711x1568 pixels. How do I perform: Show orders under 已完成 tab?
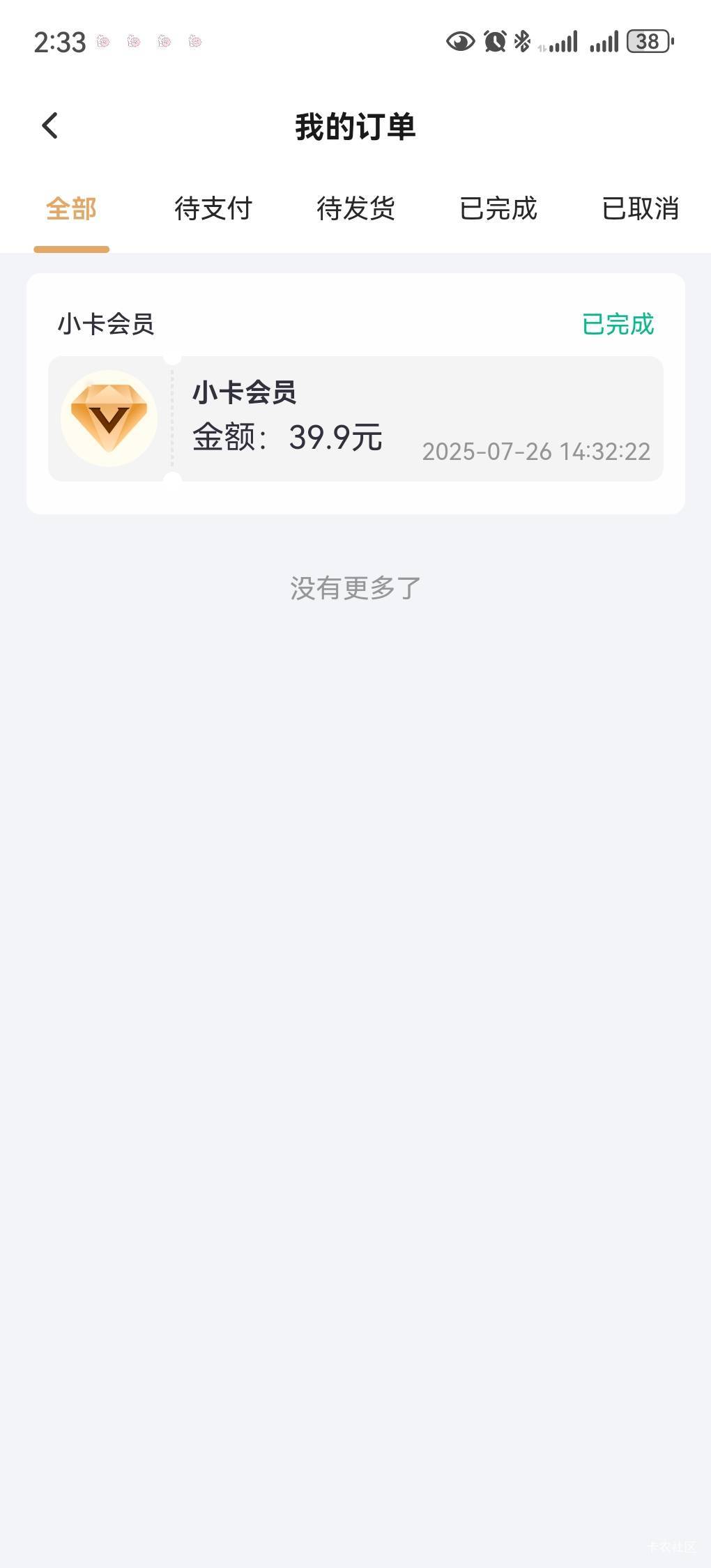click(x=498, y=209)
